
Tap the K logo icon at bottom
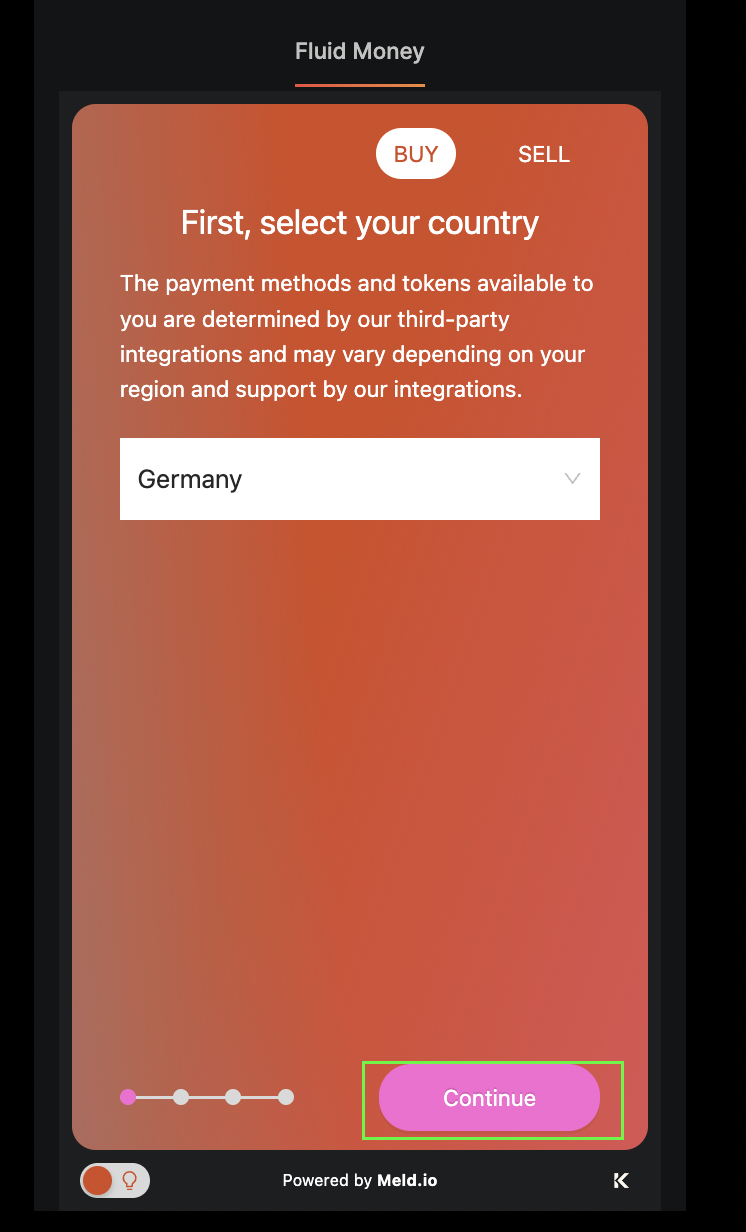(621, 1181)
